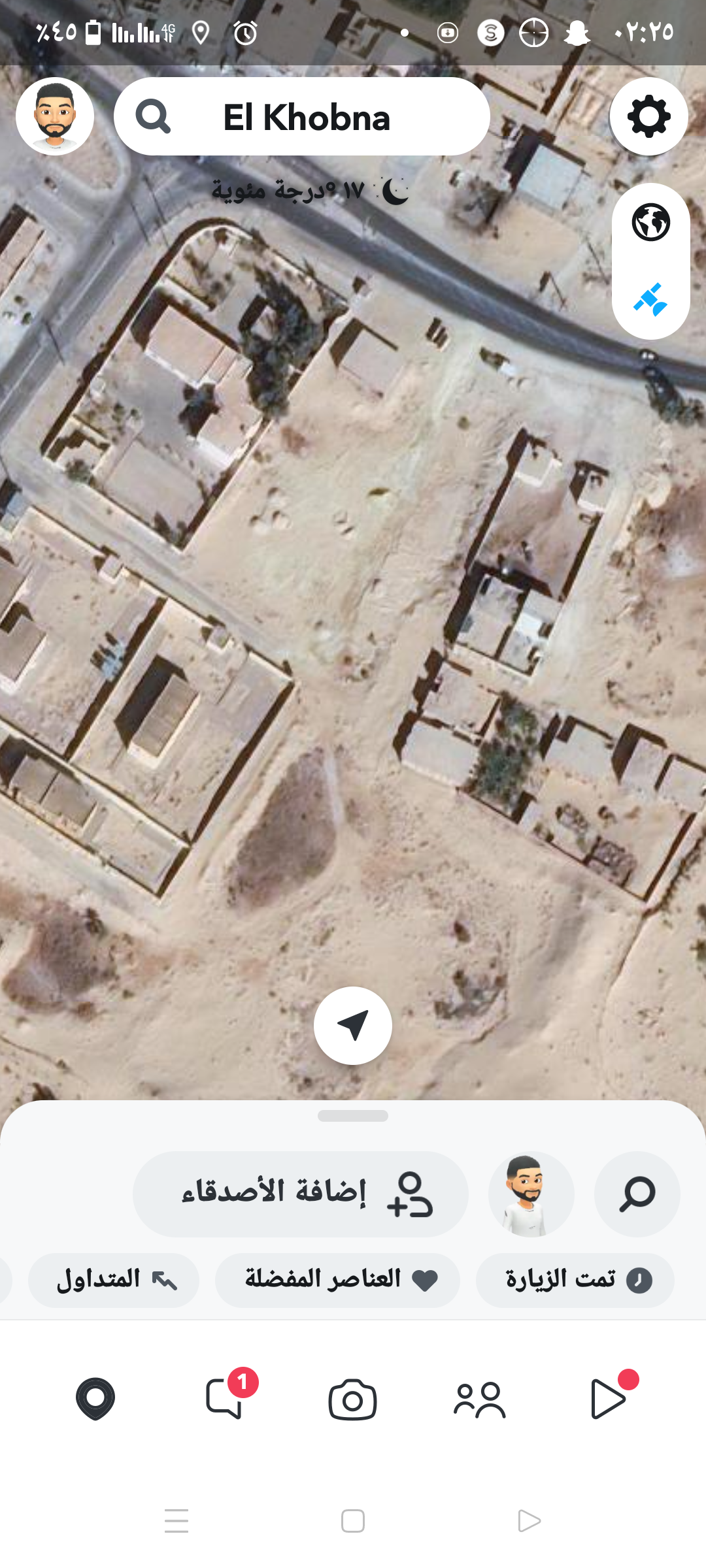This screenshot has height=1568, width=706.
Task: Select المتداول trending chip
Action: click(x=114, y=1280)
